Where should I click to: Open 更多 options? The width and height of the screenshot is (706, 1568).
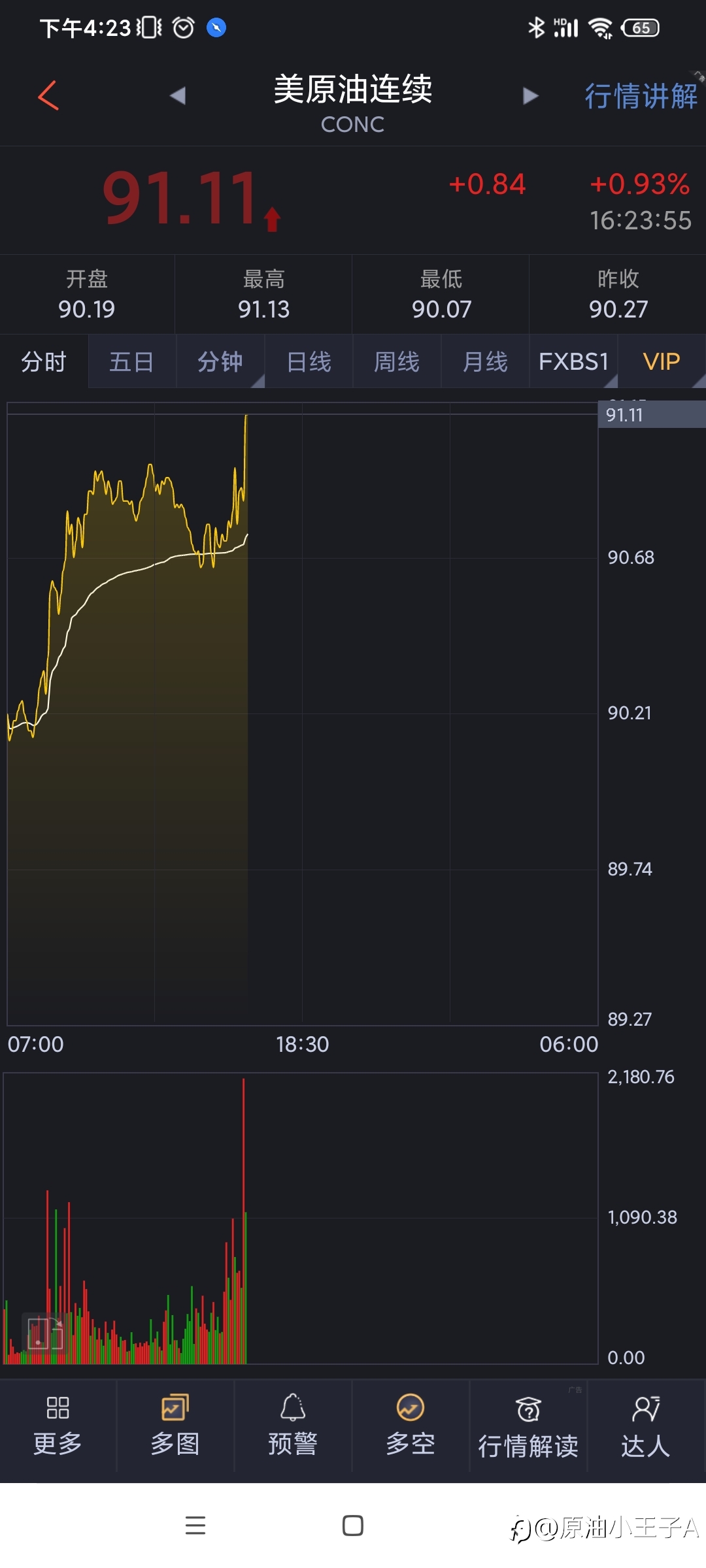click(58, 1427)
